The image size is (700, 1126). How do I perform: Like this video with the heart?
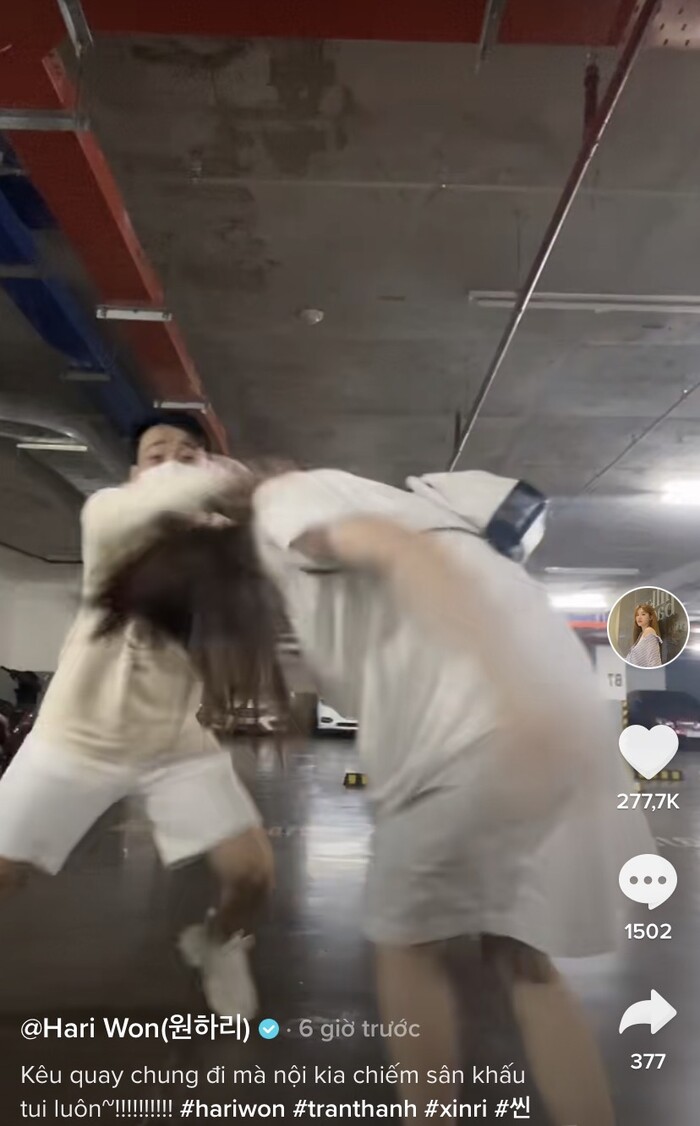coord(648,751)
